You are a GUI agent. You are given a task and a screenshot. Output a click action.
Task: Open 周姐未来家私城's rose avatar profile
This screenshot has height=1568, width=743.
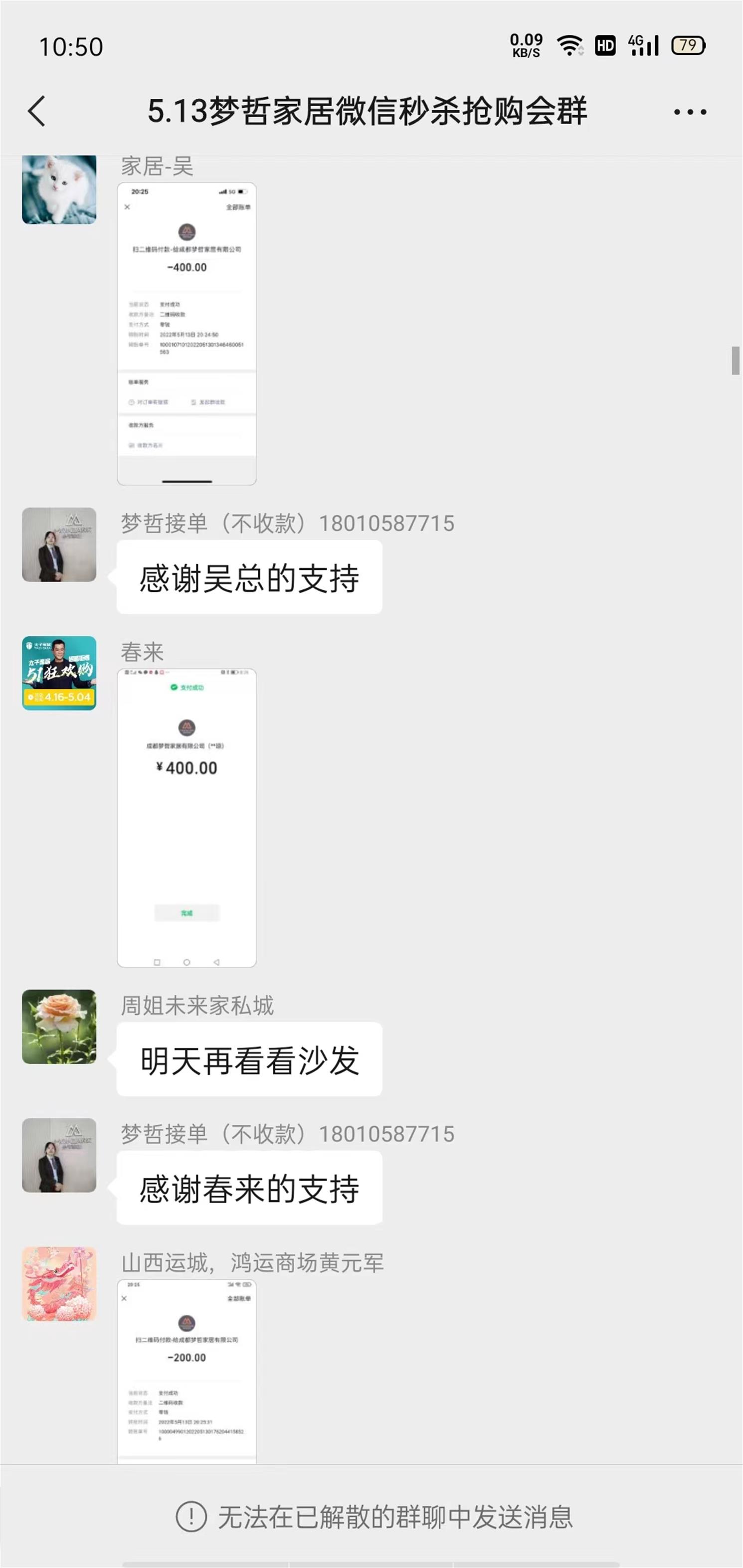tap(59, 1026)
